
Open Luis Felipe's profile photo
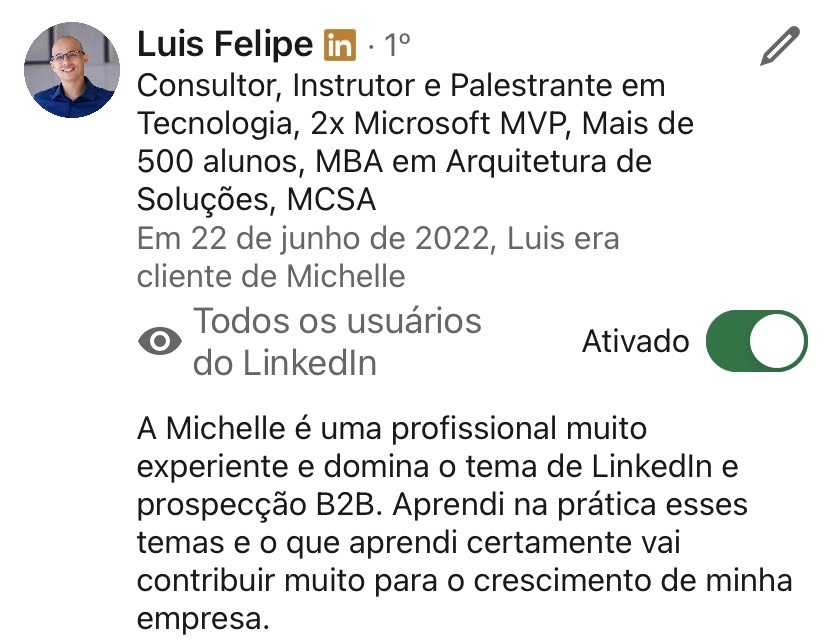[x=69, y=70]
